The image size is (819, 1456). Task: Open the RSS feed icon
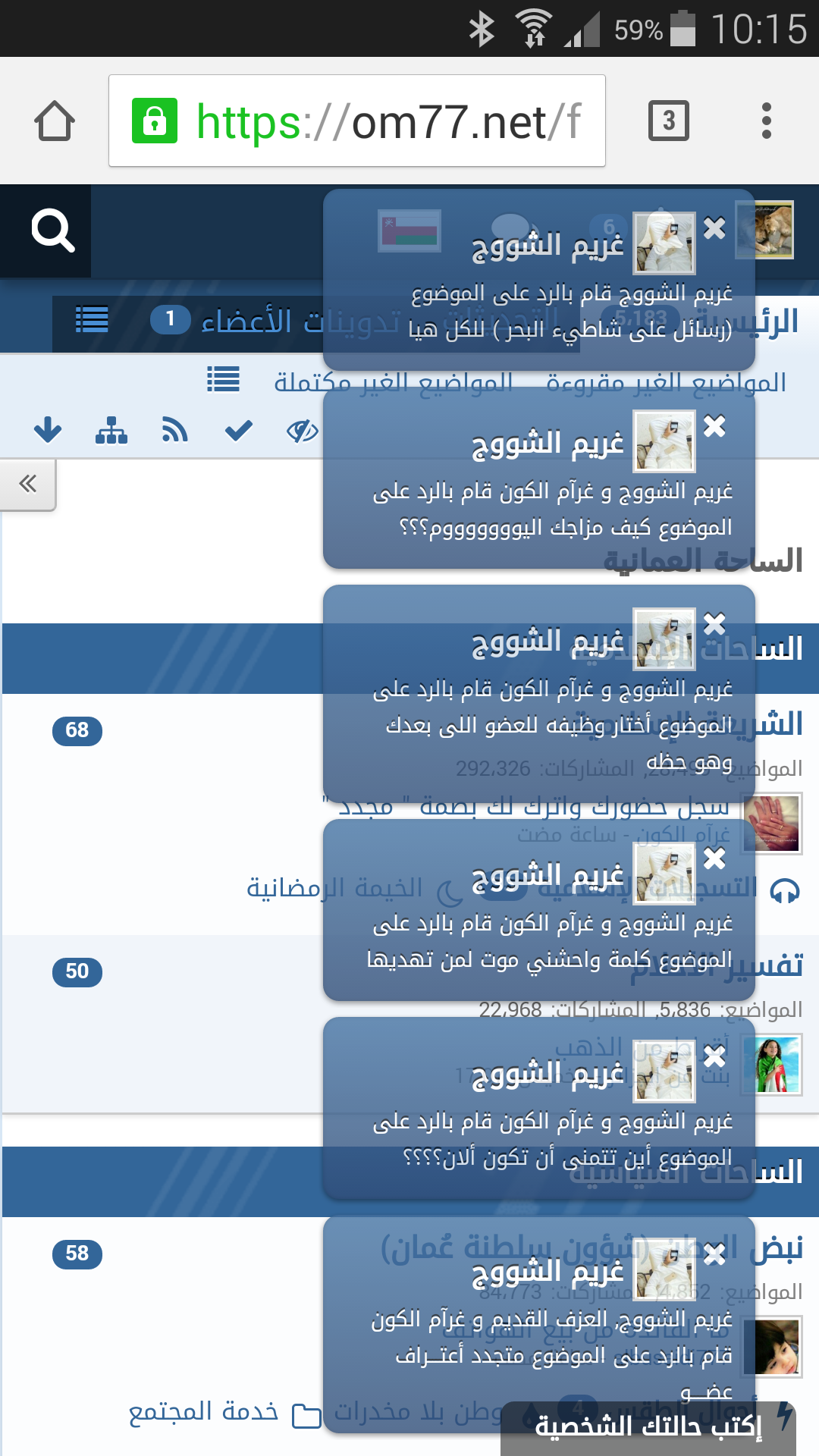(x=174, y=431)
